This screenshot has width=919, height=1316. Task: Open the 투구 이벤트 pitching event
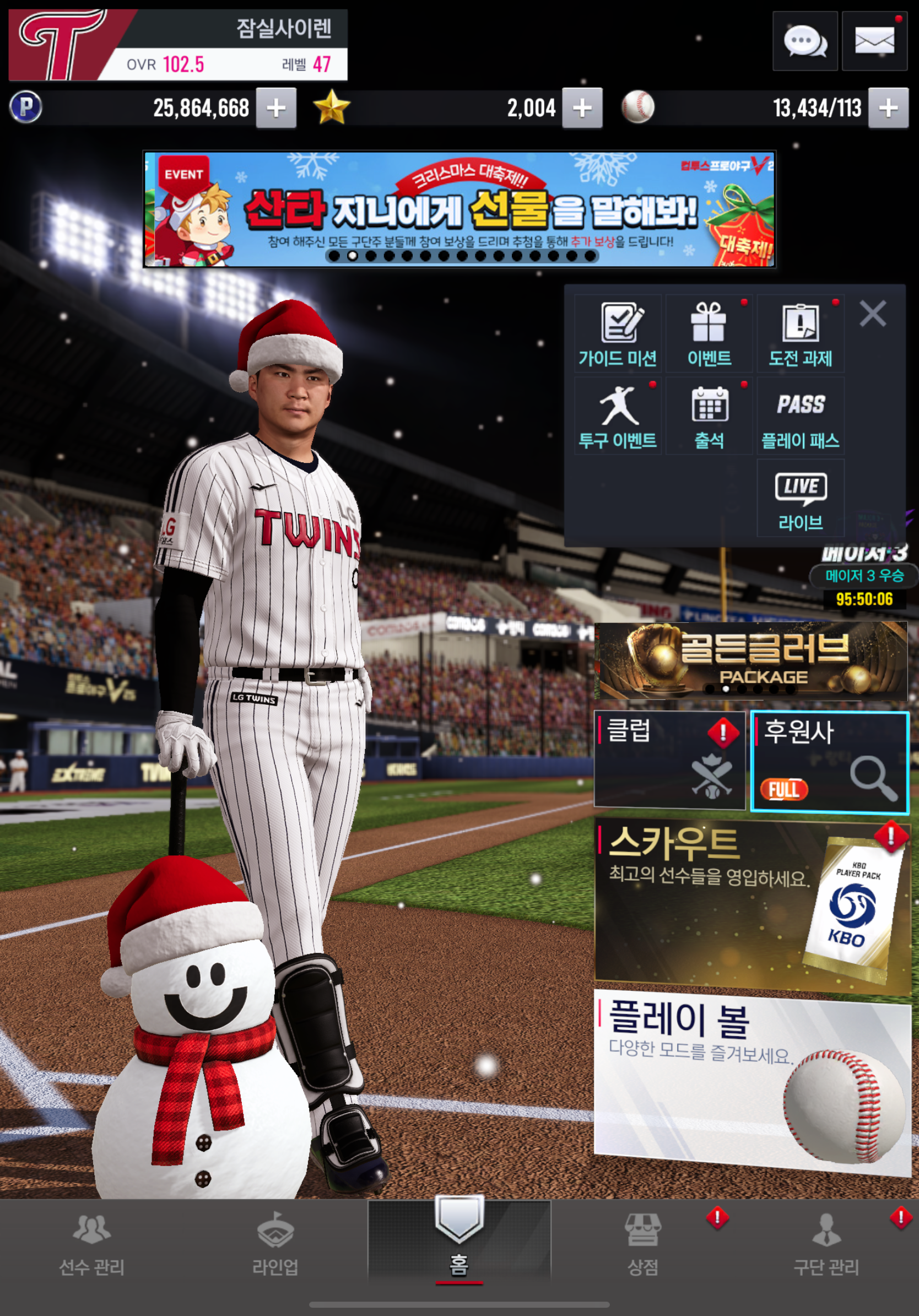[618, 416]
